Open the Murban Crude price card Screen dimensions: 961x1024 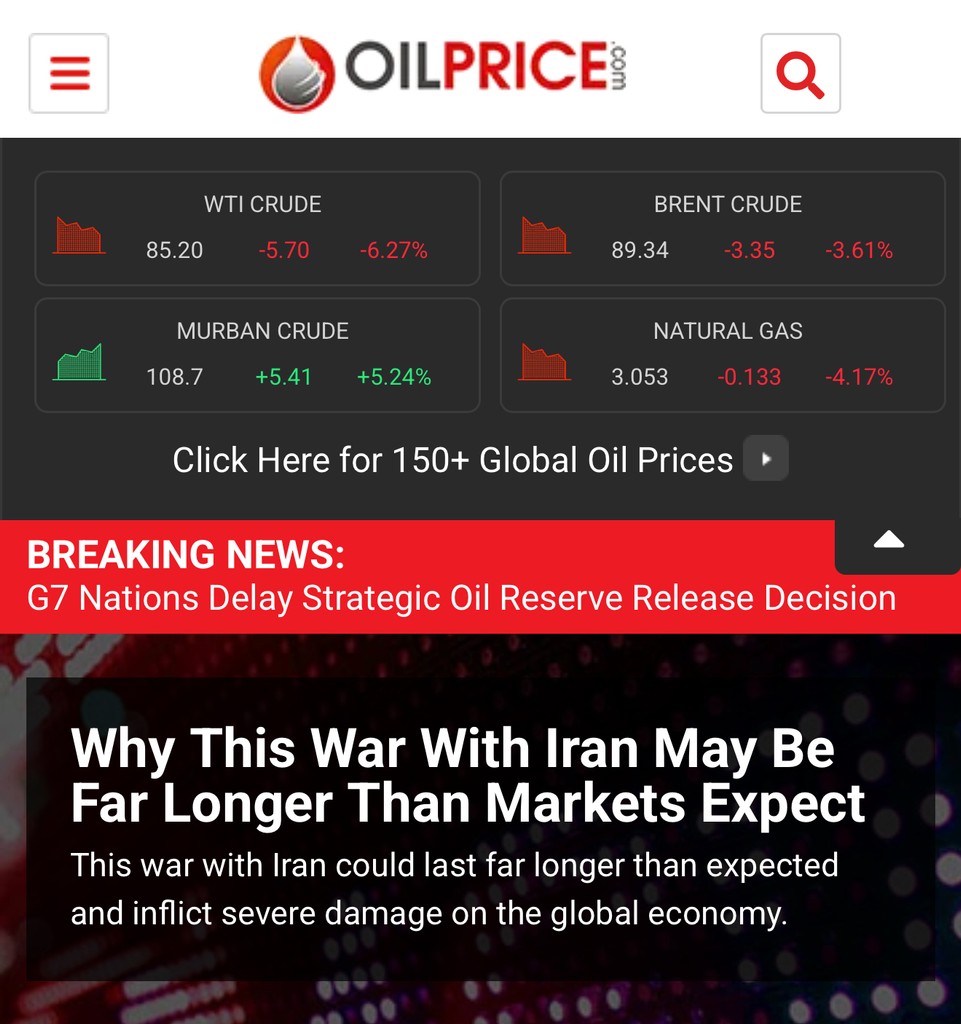pos(257,355)
